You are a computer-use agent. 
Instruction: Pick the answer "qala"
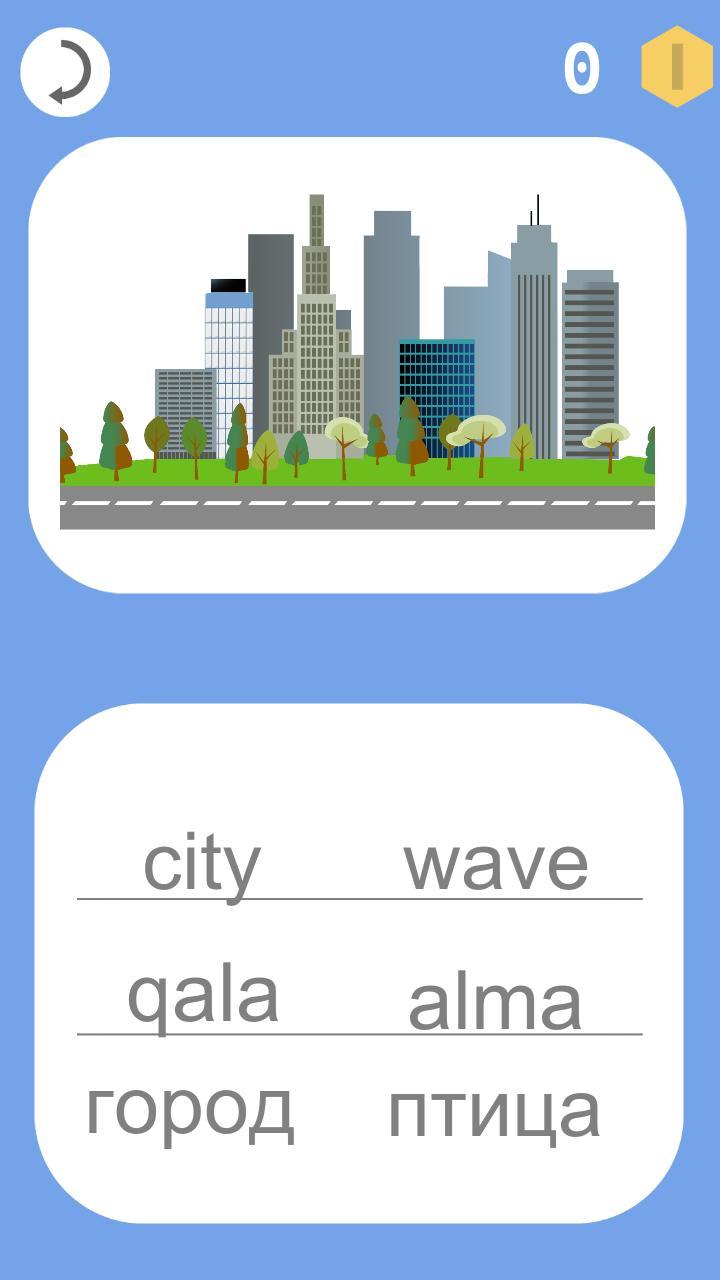click(x=202, y=997)
